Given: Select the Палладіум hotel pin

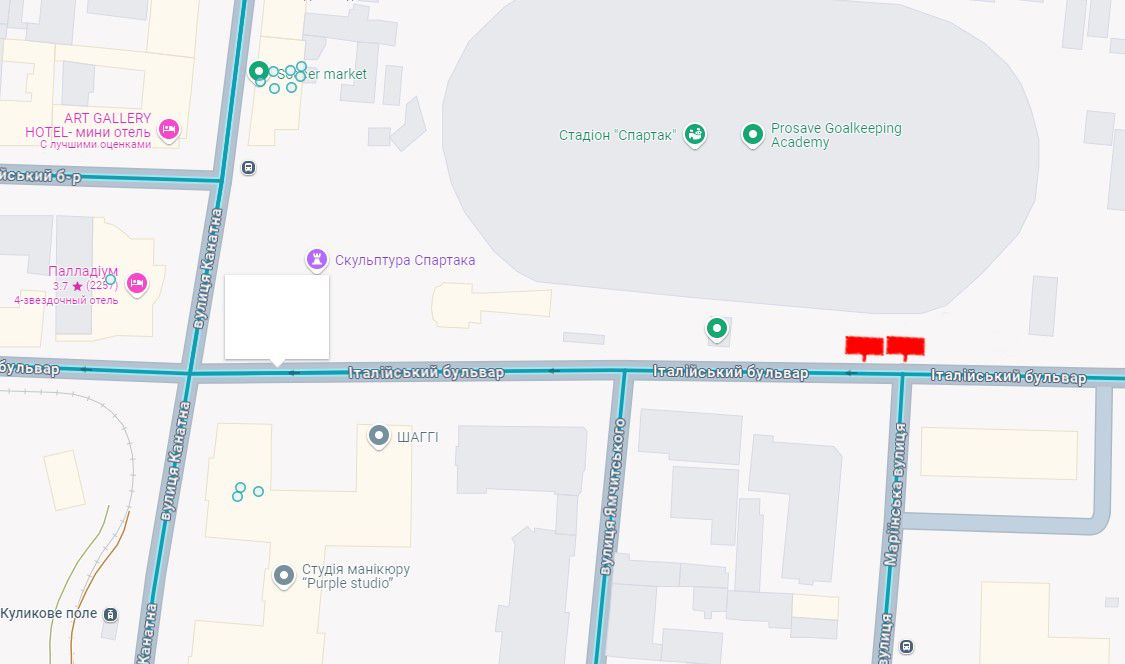Looking at the screenshot, I should click(x=137, y=284).
